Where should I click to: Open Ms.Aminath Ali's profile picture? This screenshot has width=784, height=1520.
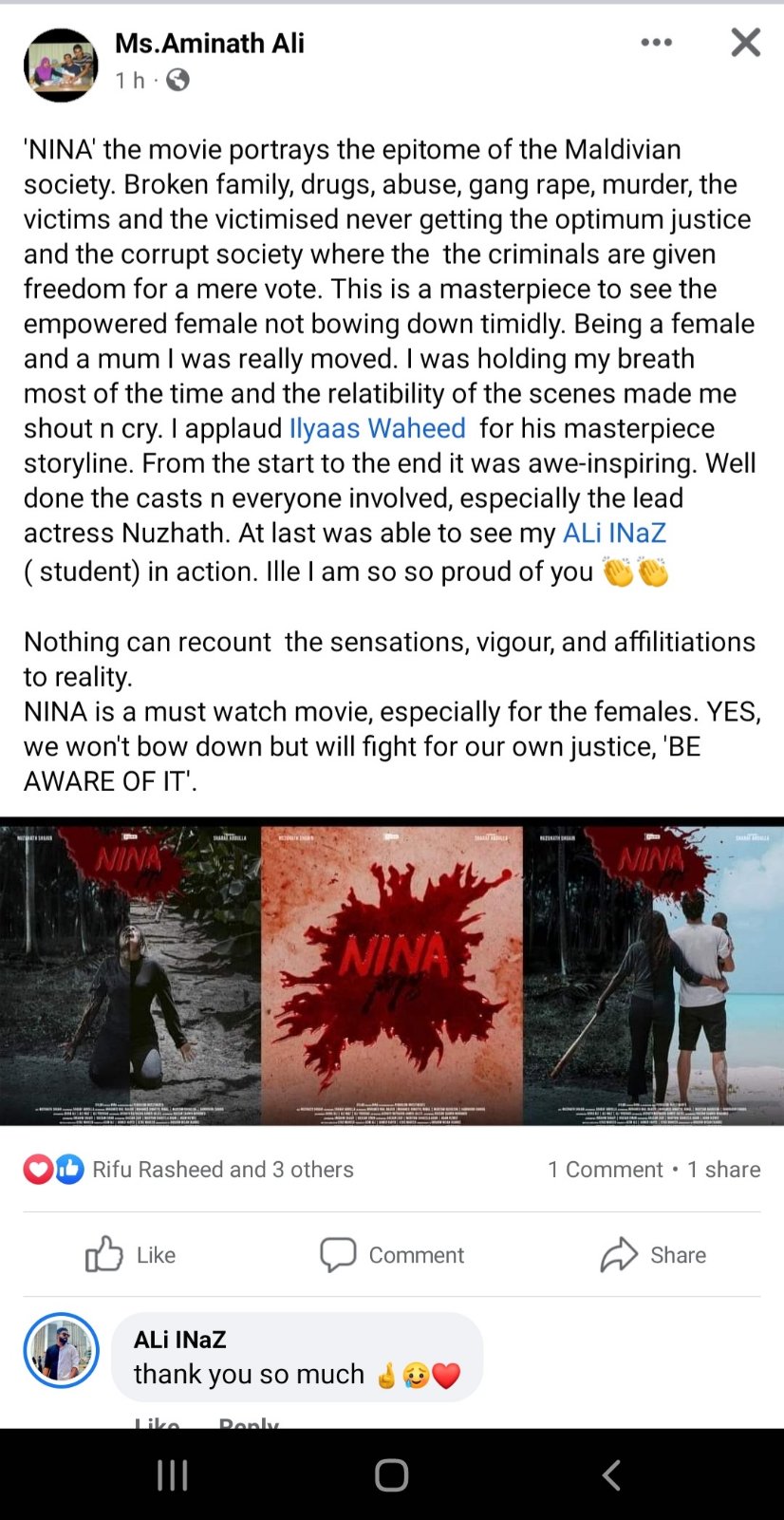coord(61,65)
